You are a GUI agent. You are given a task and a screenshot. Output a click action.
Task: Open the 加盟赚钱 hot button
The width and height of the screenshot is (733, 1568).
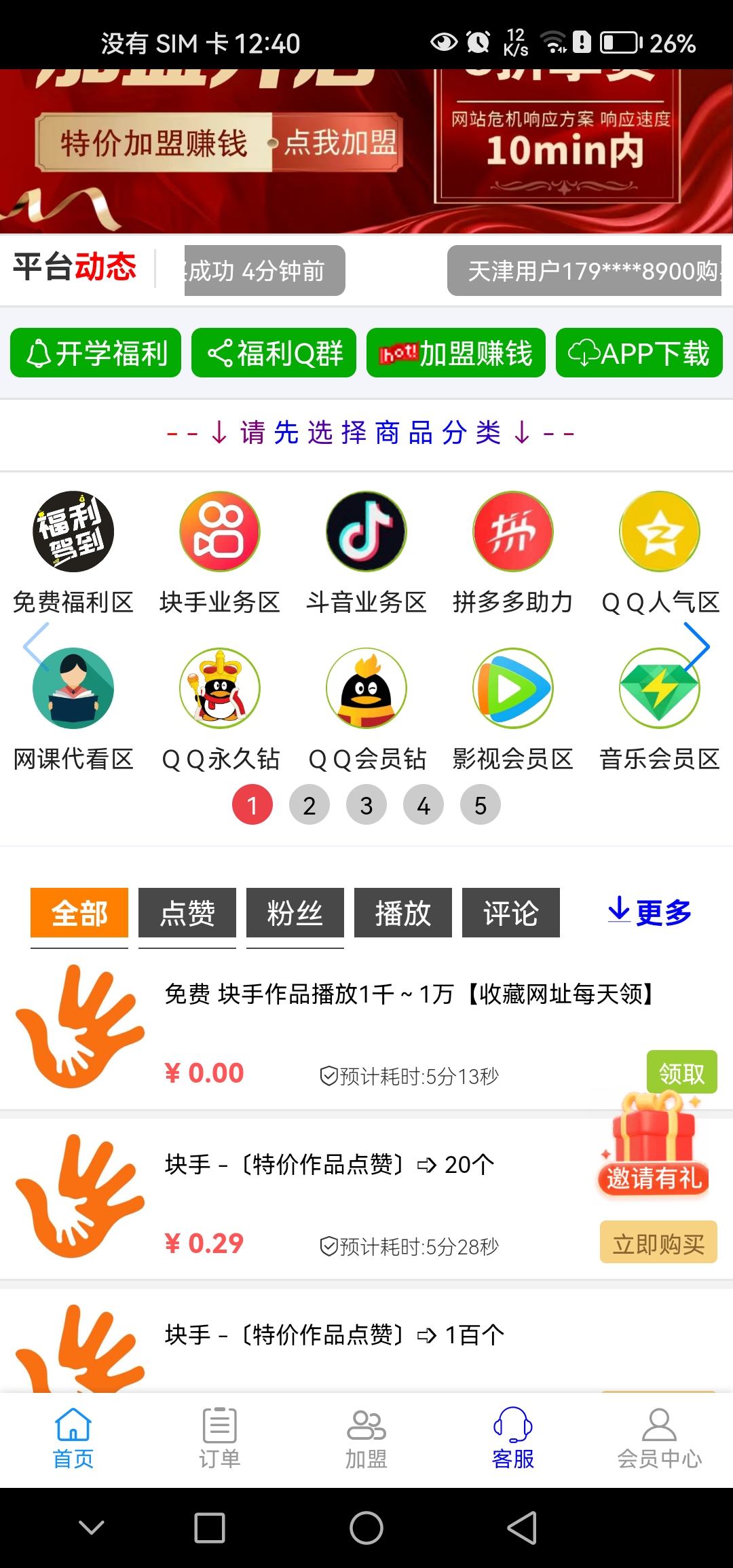pyautogui.click(x=456, y=353)
